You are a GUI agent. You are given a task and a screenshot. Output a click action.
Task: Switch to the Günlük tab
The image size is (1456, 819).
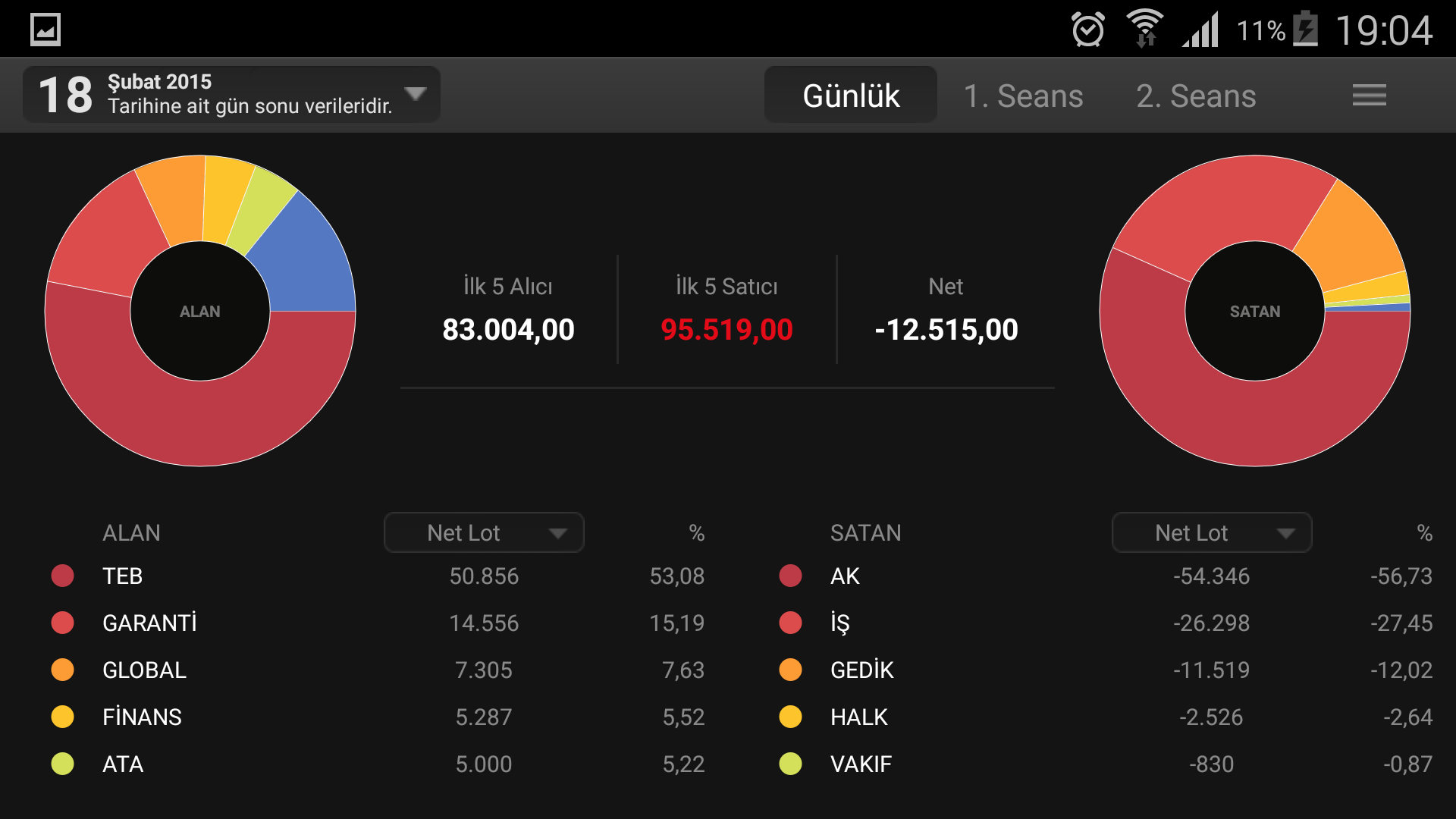tap(851, 96)
